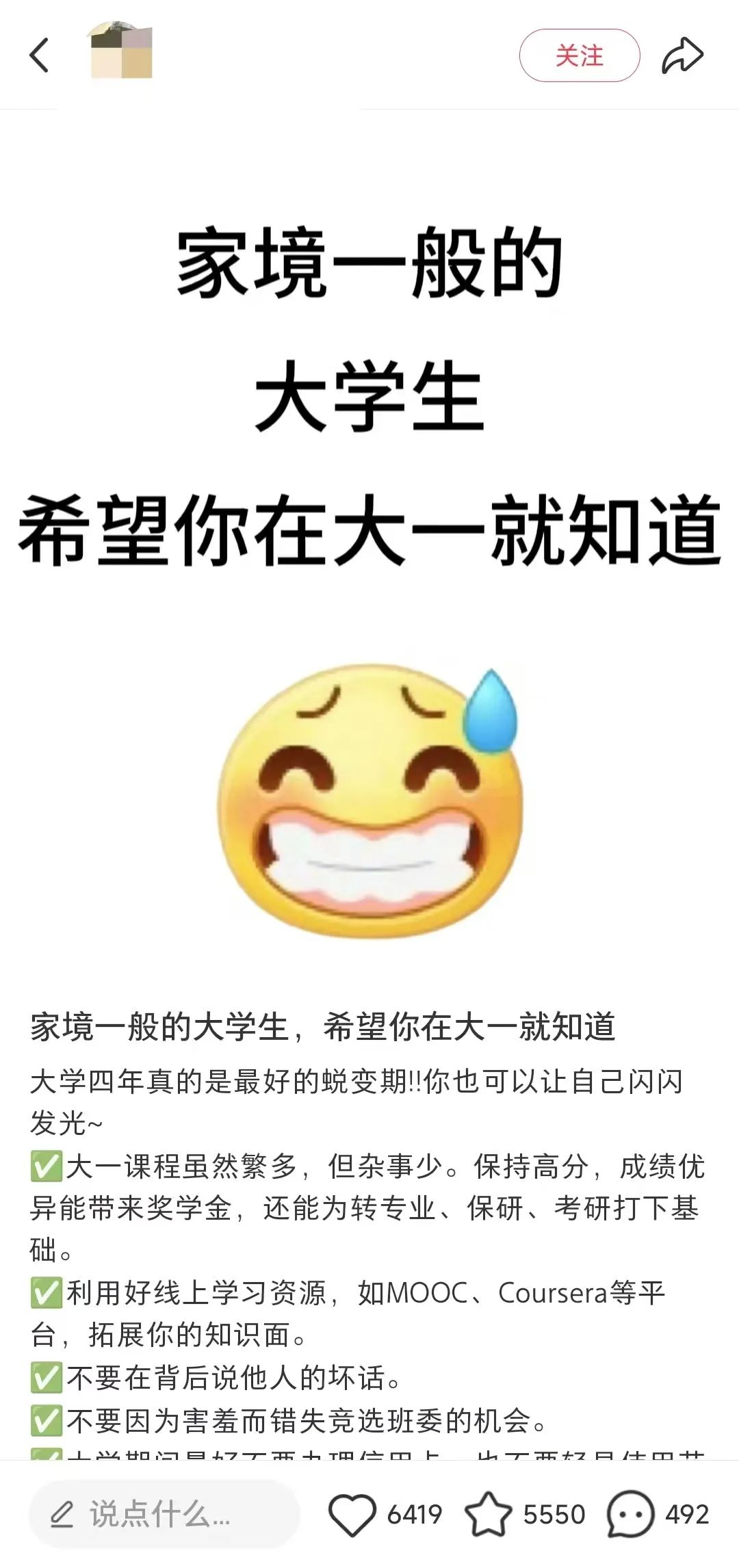Go back using the top-left arrow
This screenshot has height=1568, width=739.
(40, 55)
